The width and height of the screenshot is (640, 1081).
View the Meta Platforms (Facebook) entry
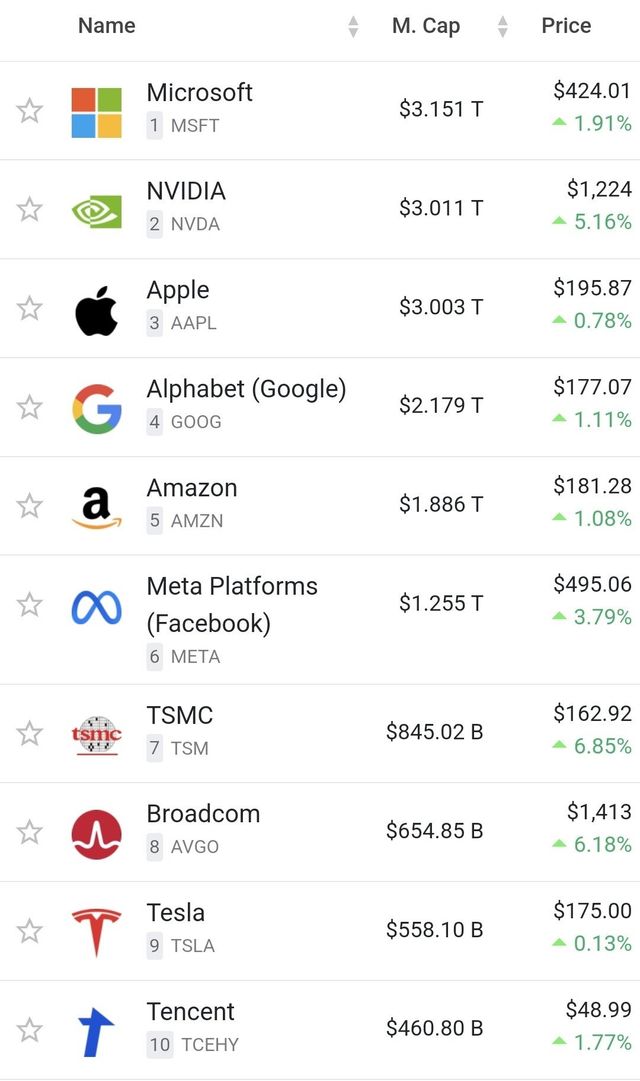(232, 604)
